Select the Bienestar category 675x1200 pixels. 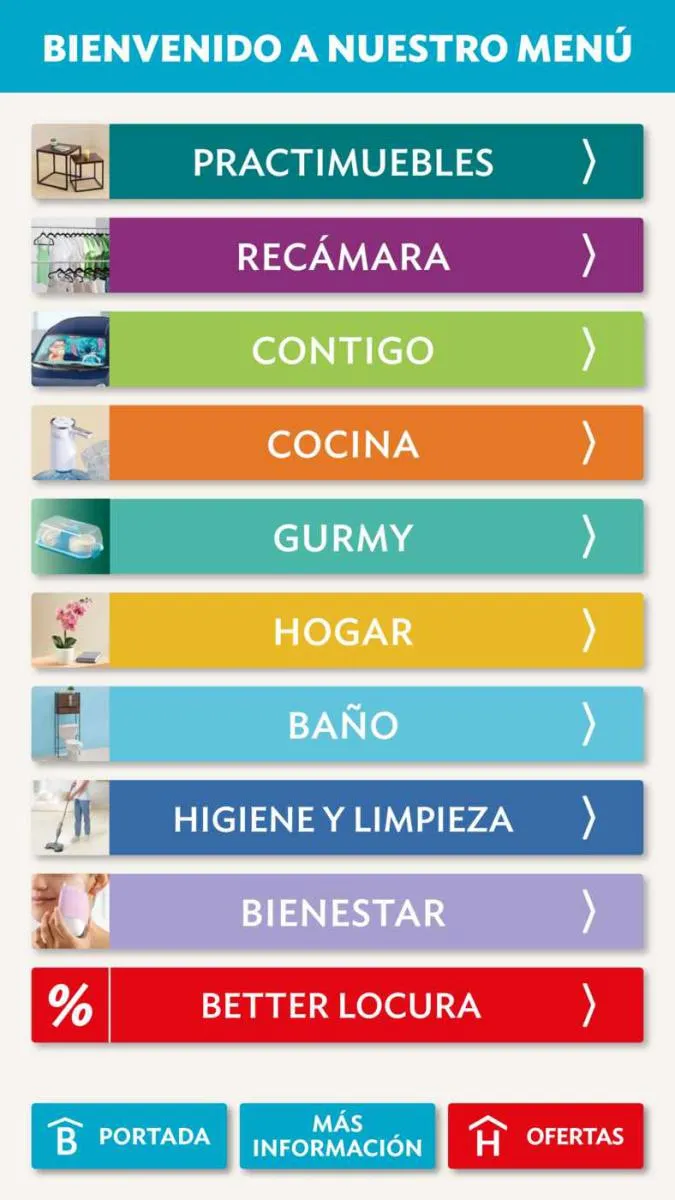click(338, 912)
